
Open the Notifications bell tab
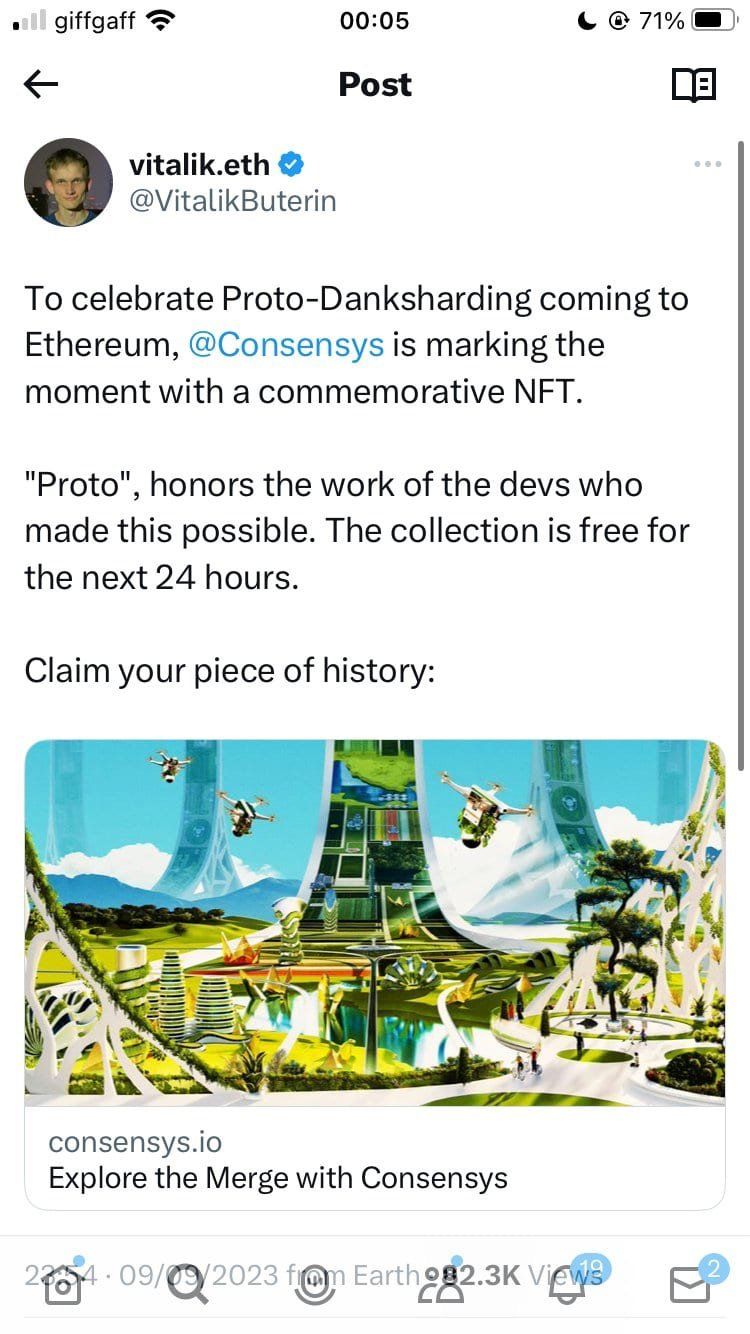coord(568,1284)
